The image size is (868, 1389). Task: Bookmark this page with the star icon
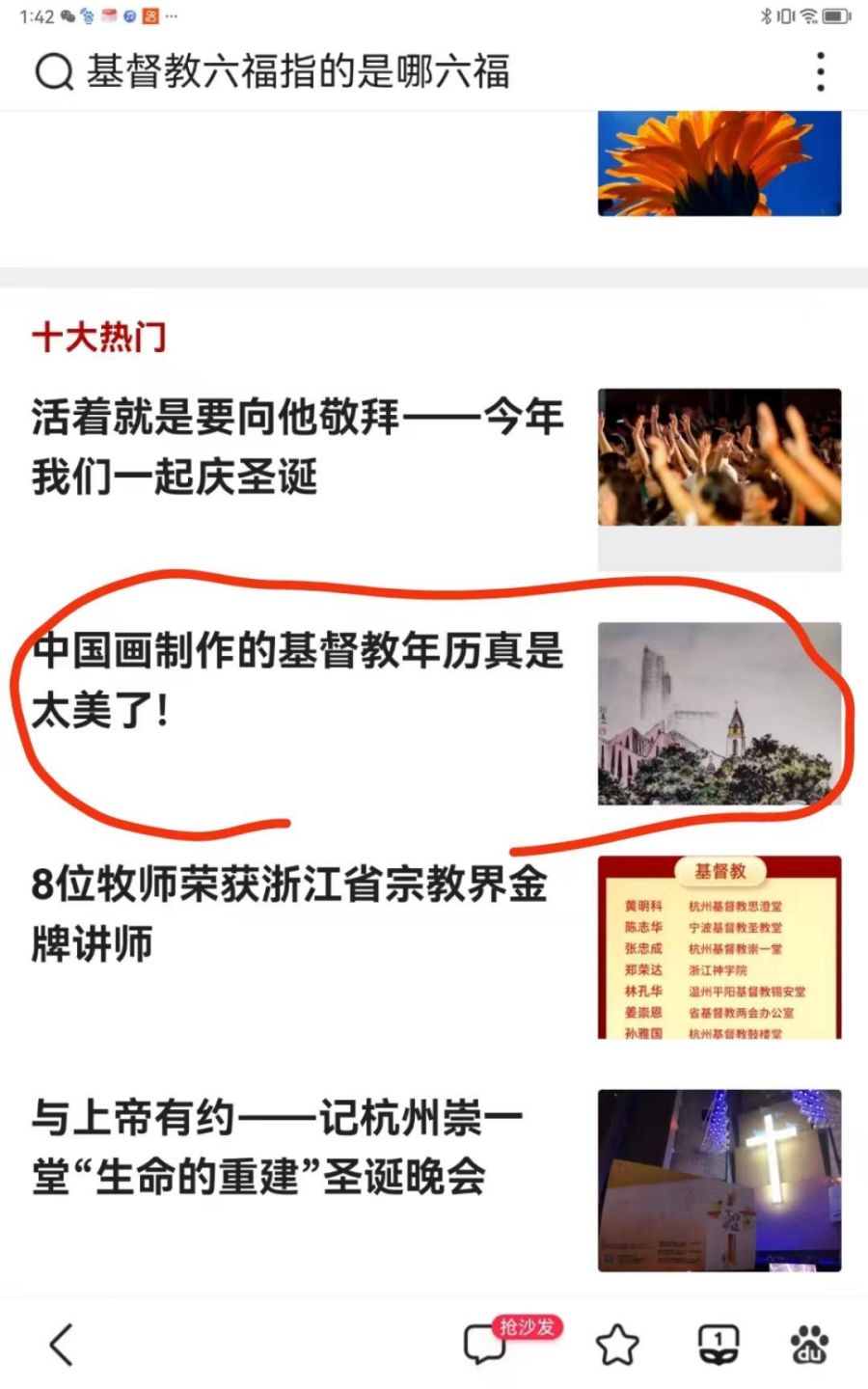pyautogui.click(x=617, y=1345)
